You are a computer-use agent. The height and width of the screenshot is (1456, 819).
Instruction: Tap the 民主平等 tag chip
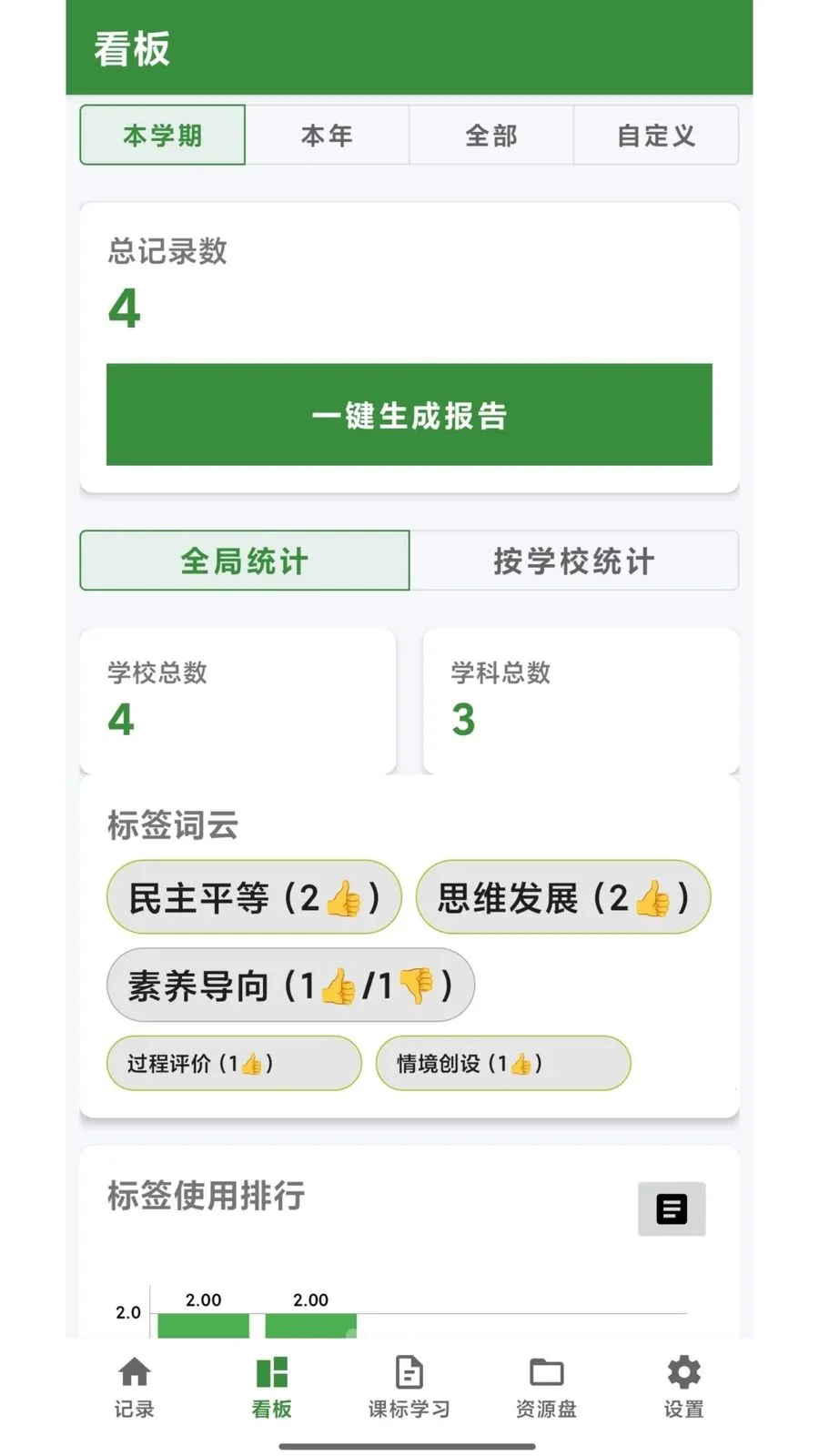(x=254, y=897)
